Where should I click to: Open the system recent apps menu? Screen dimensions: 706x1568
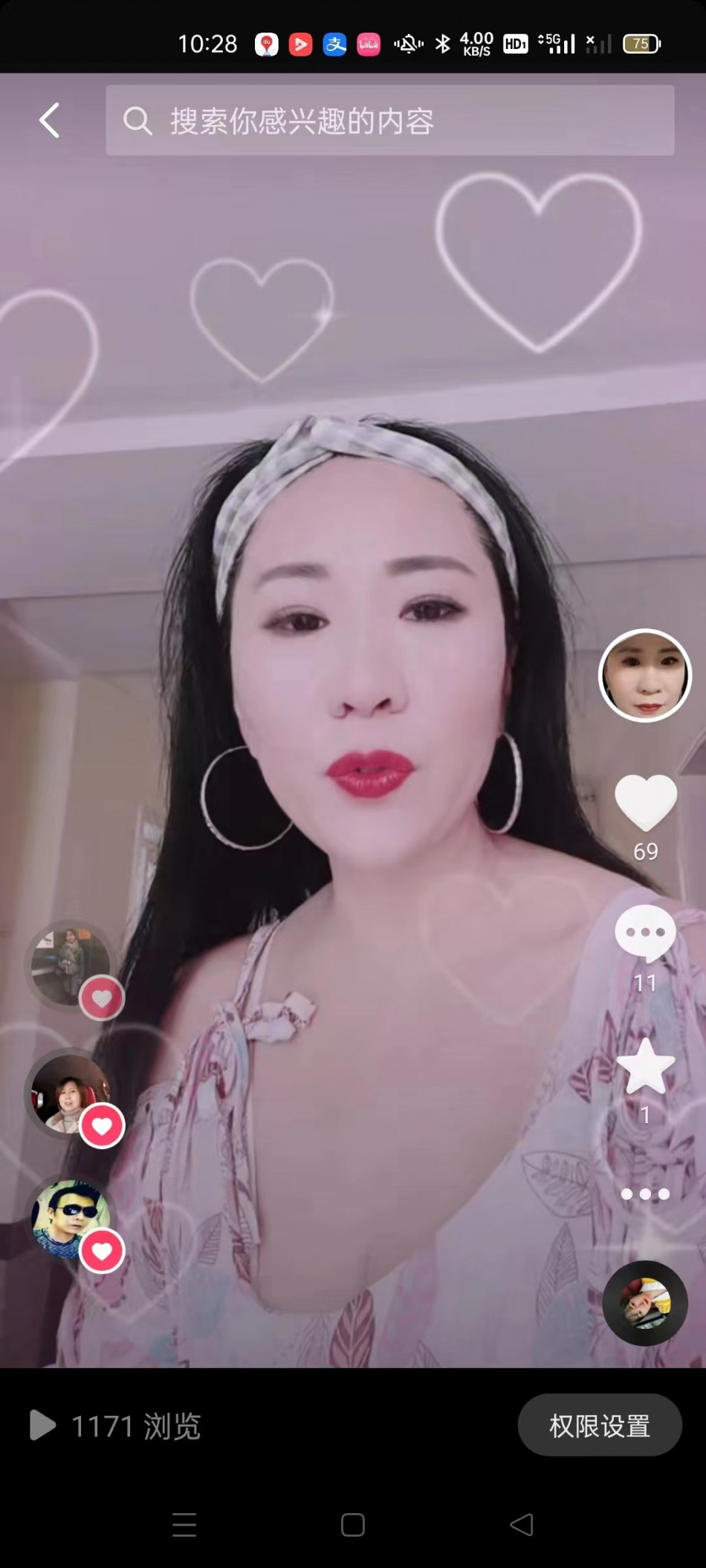(x=184, y=1525)
